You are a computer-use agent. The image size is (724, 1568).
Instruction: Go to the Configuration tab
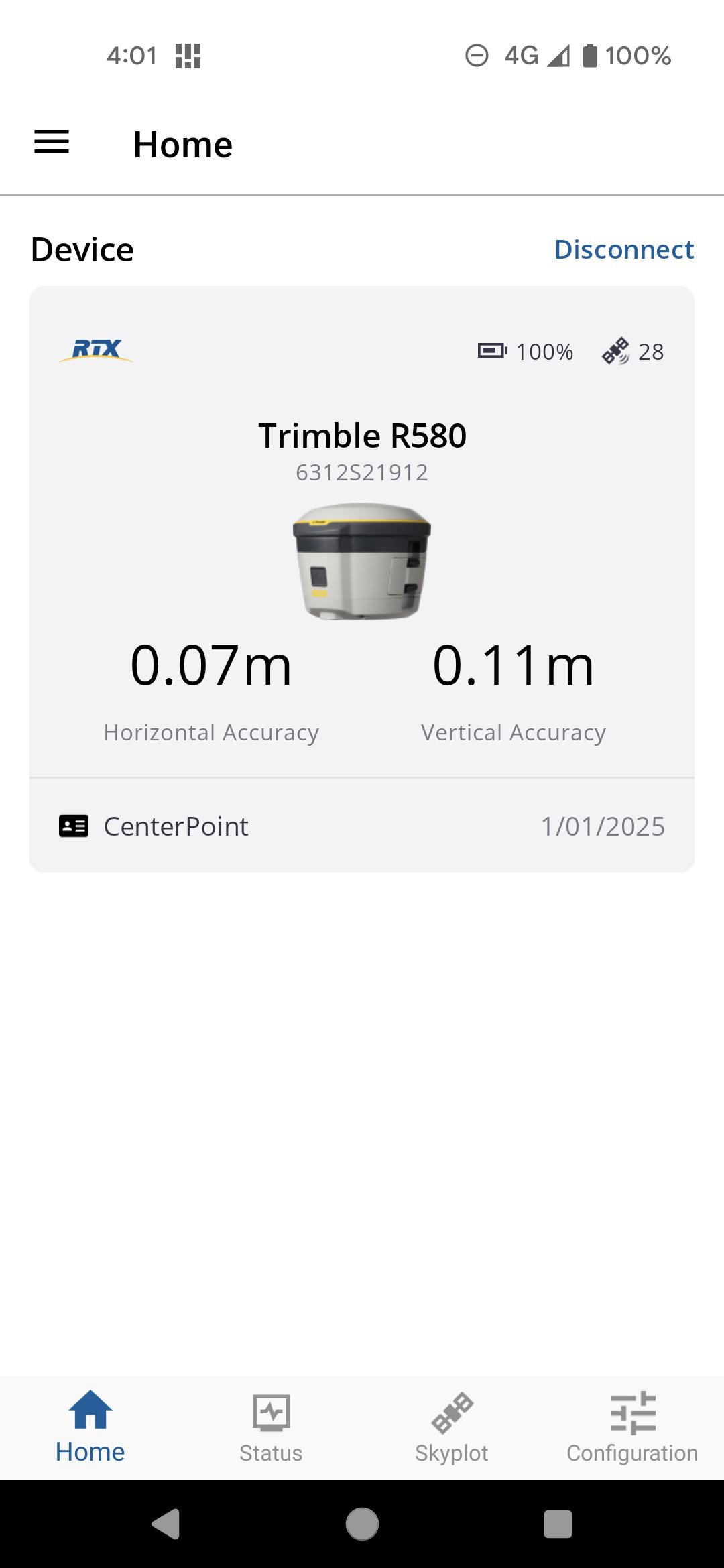point(632,1428)
